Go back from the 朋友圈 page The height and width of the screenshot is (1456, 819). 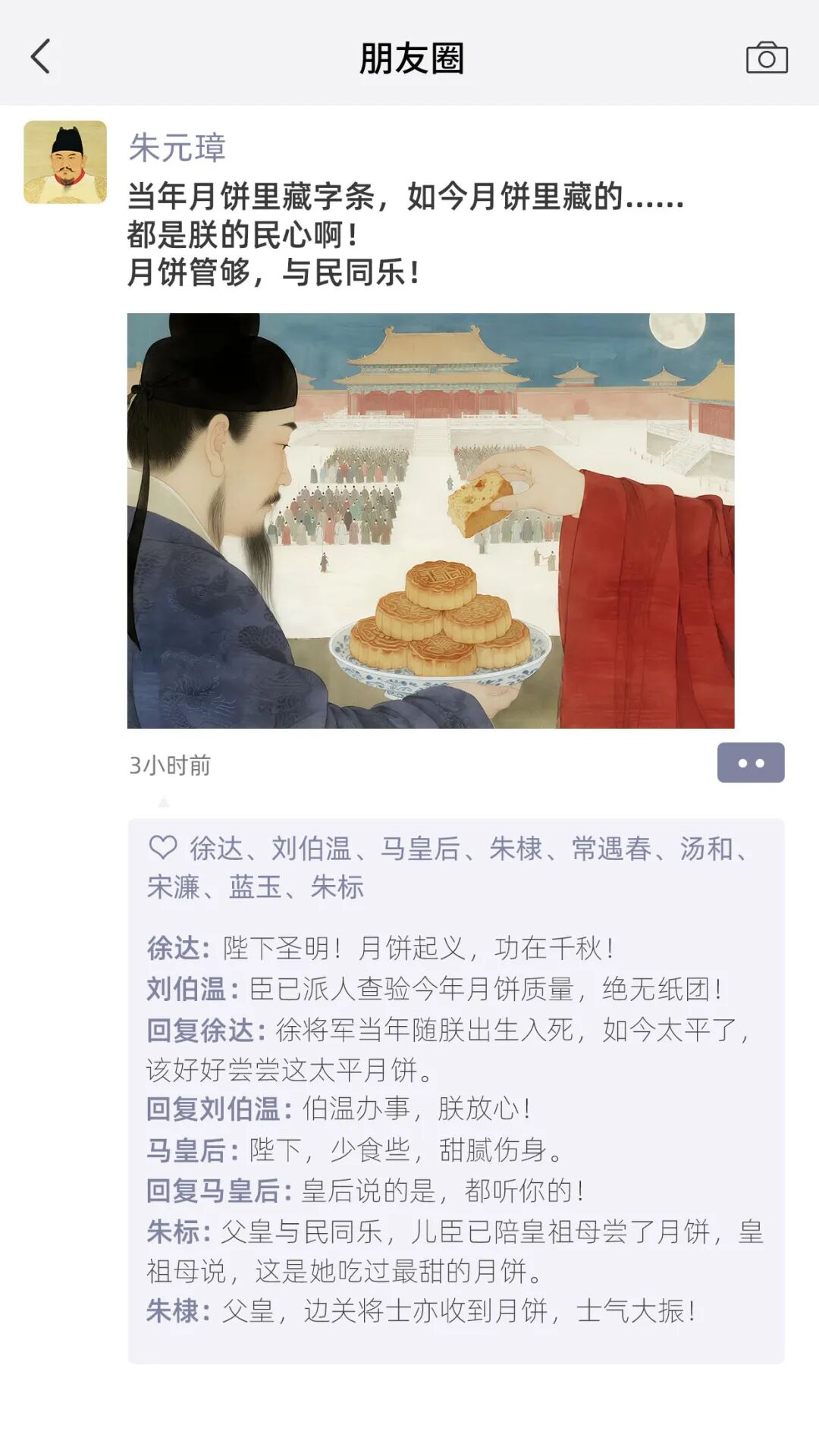pos(41,58)
